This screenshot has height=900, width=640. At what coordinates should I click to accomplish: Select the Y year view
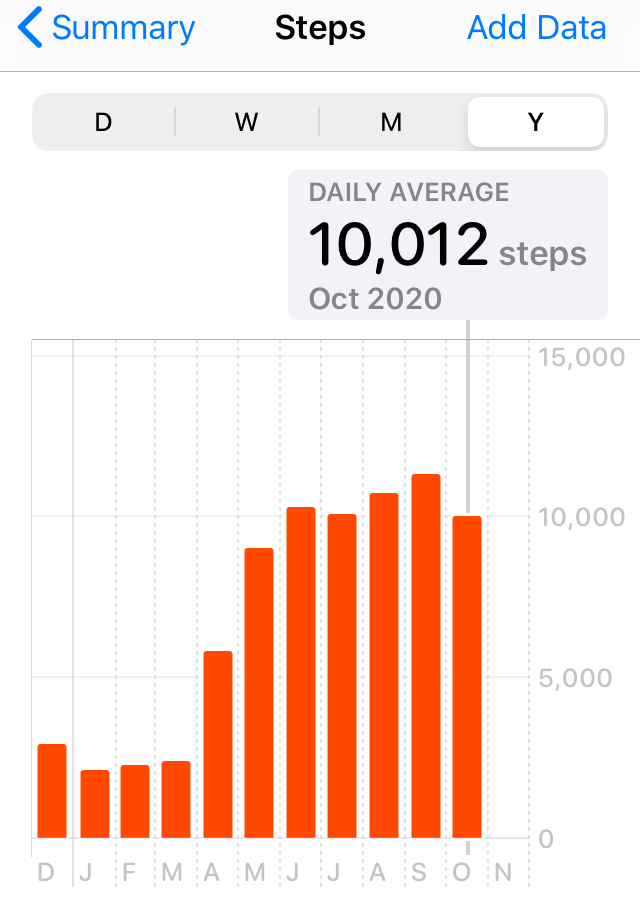click(536, 122)
